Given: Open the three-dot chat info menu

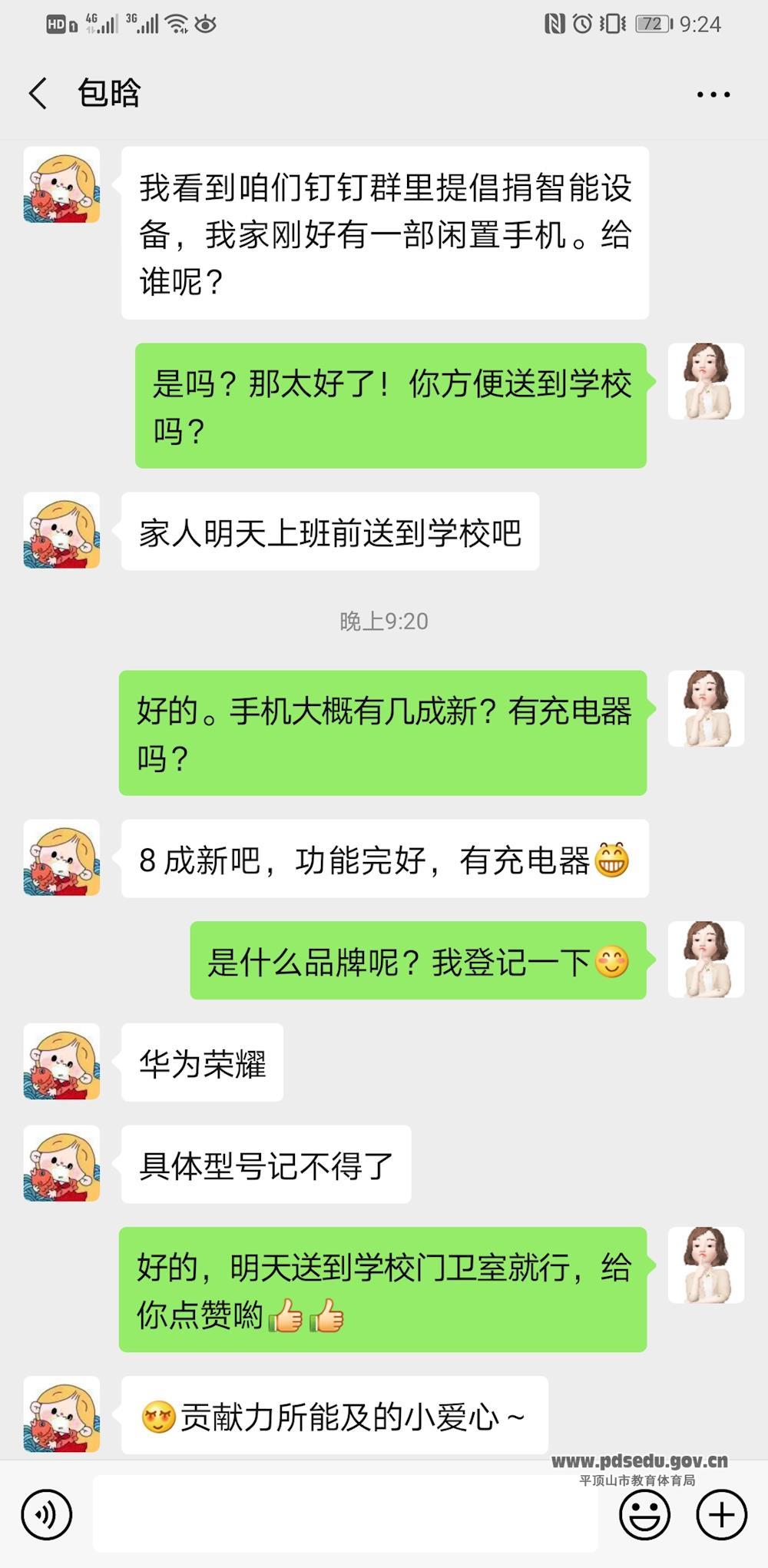Looking at the screenshot, I should (713, 94).
